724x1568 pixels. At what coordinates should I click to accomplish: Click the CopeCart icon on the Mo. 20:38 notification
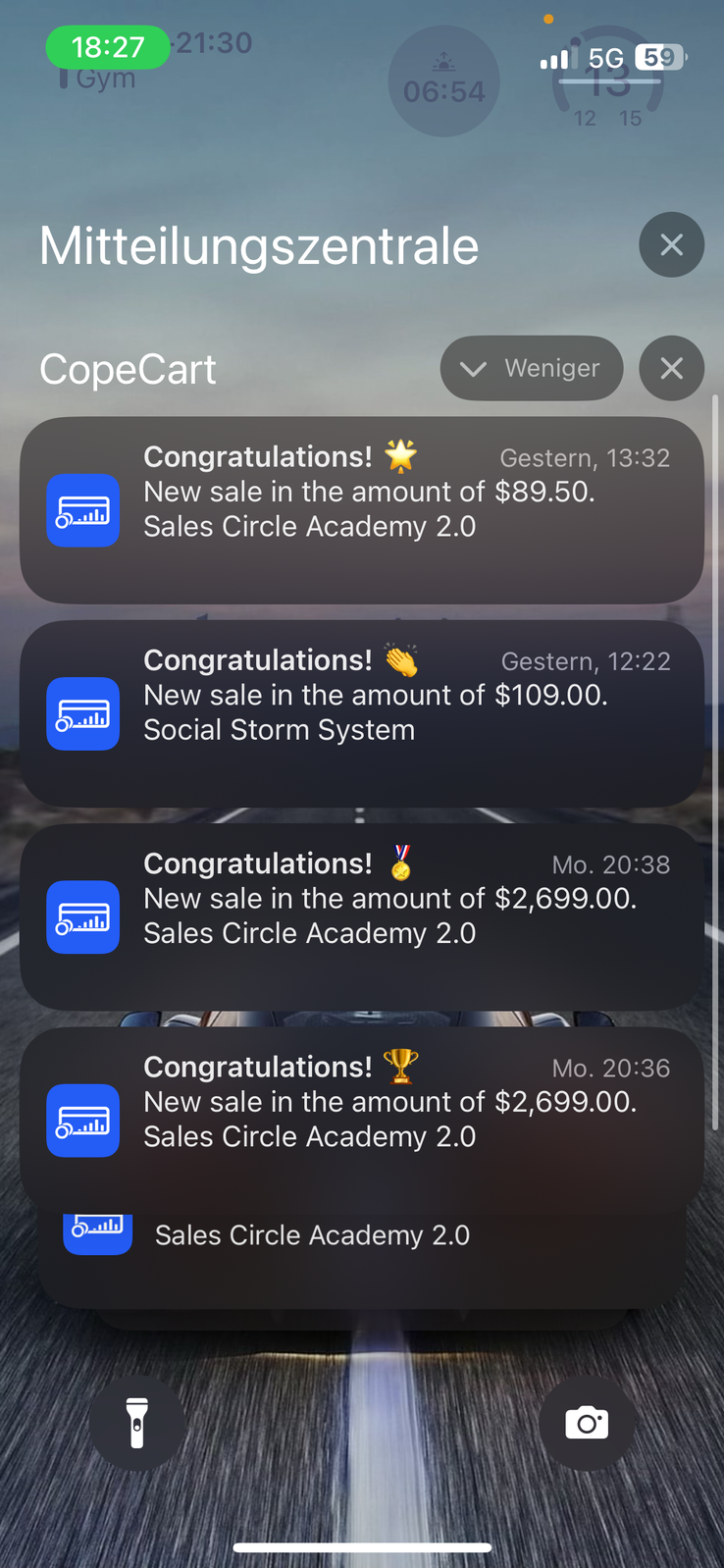82,917
